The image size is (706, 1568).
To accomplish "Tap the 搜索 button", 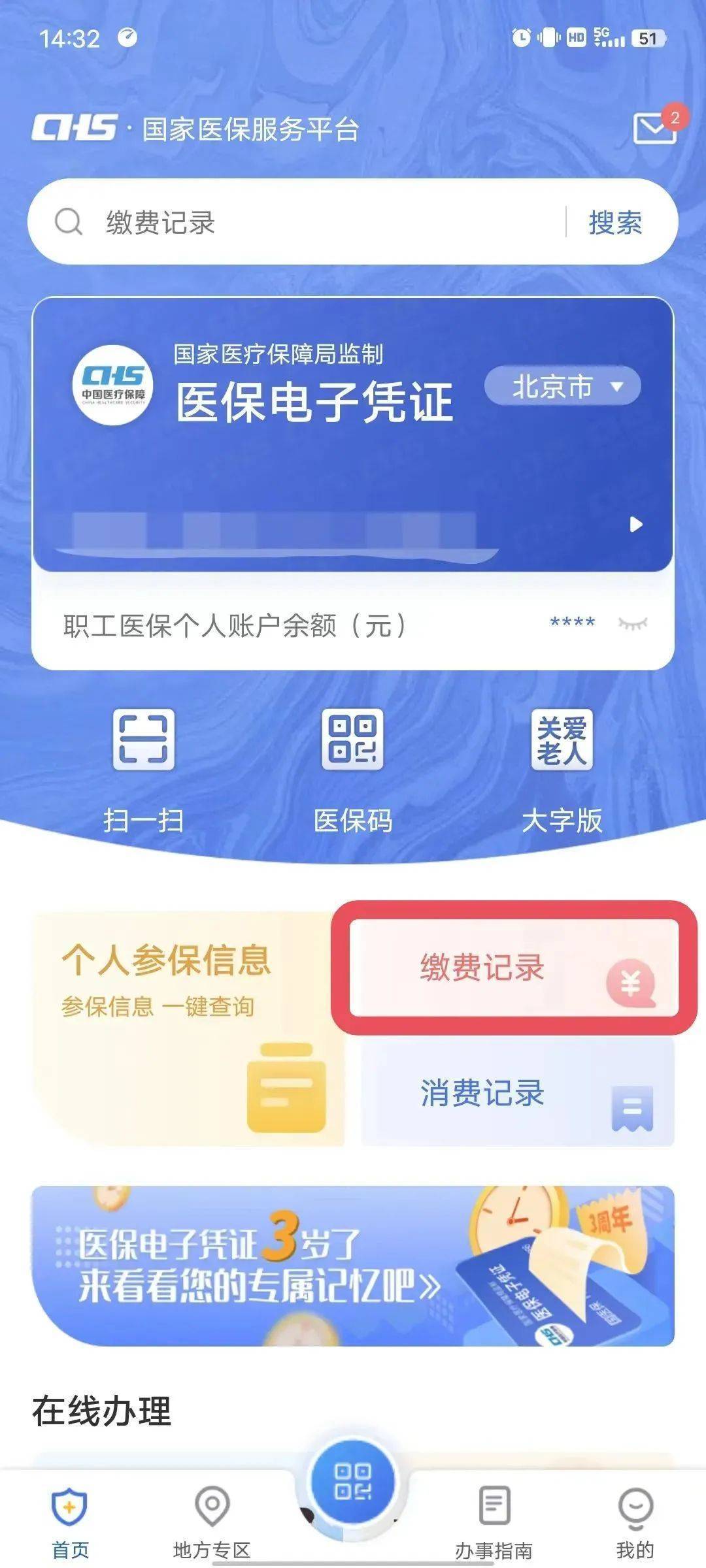I will (x=614, y=222).
